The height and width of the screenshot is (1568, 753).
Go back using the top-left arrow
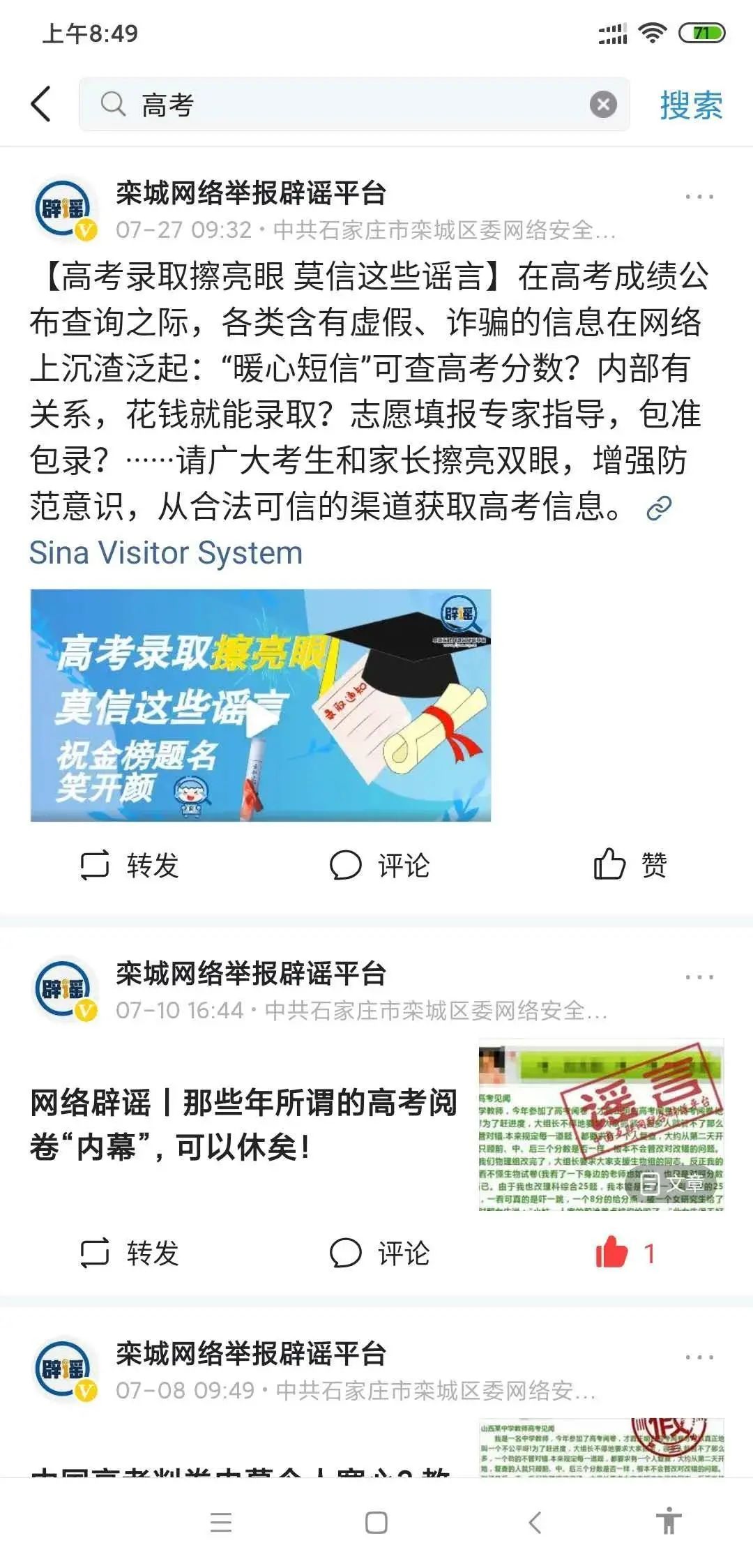pyautogui.click(x=42, y=104)
